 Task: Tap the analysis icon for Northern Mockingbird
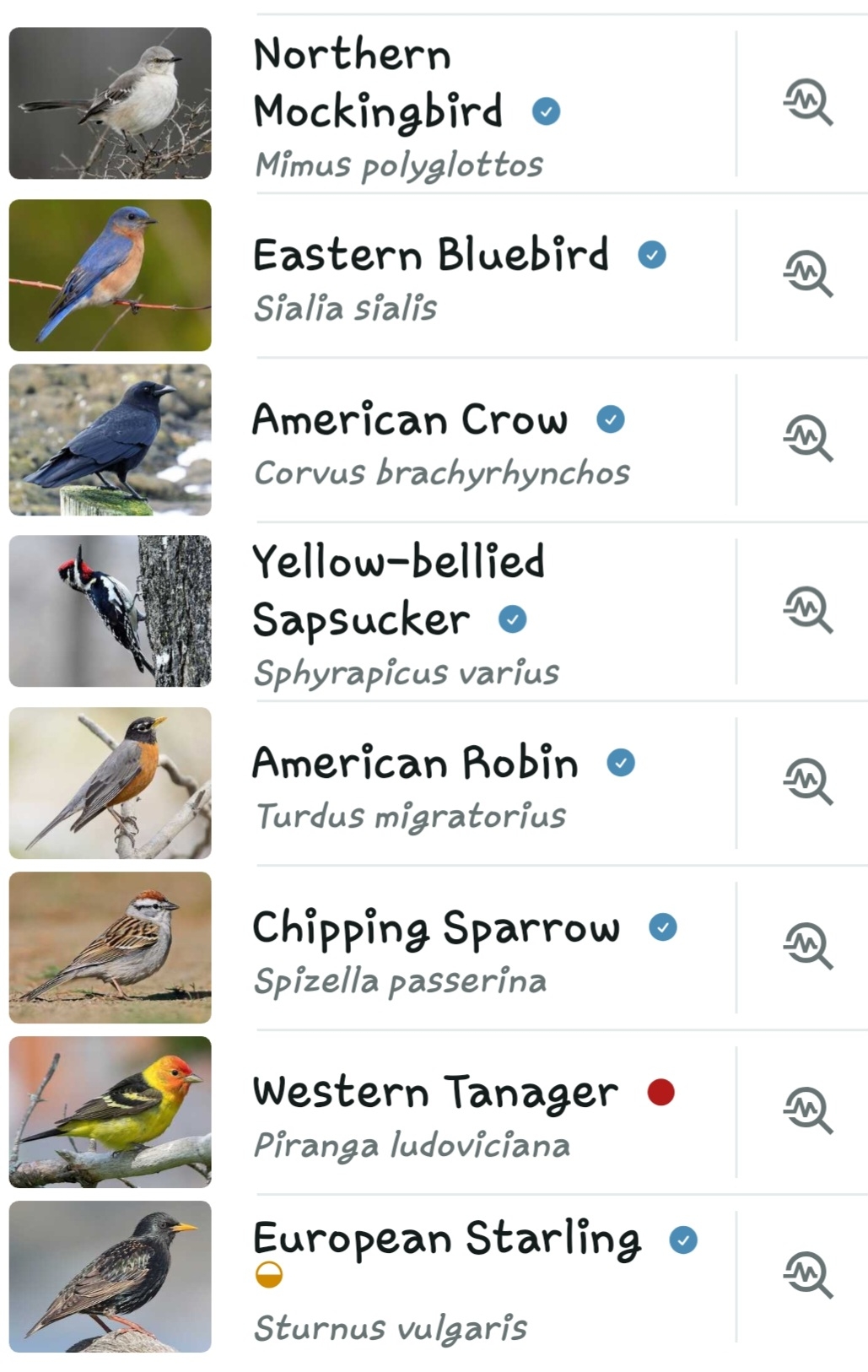[807, 102]
